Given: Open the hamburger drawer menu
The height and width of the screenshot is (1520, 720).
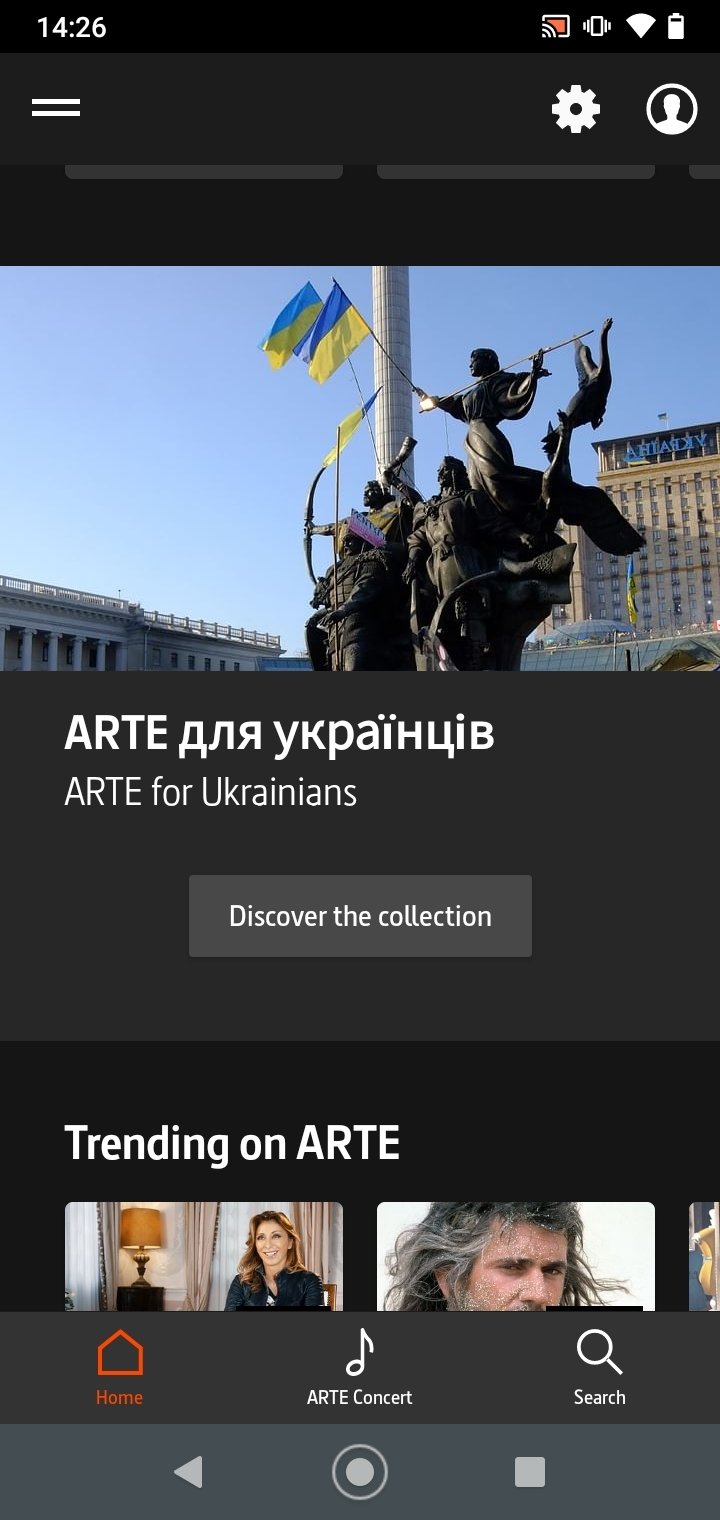Looking at the screenshot, I should [x=56, y=108].
